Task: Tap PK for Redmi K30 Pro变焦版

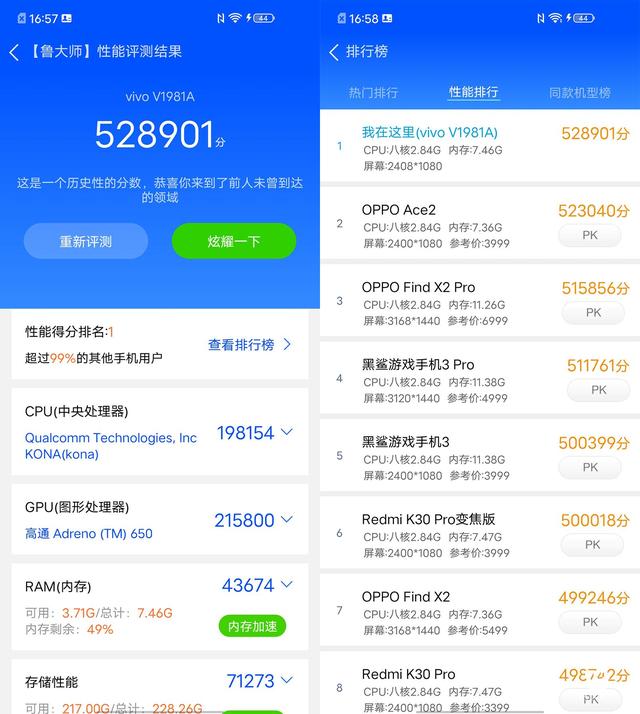Action: [x=593, y=545]
